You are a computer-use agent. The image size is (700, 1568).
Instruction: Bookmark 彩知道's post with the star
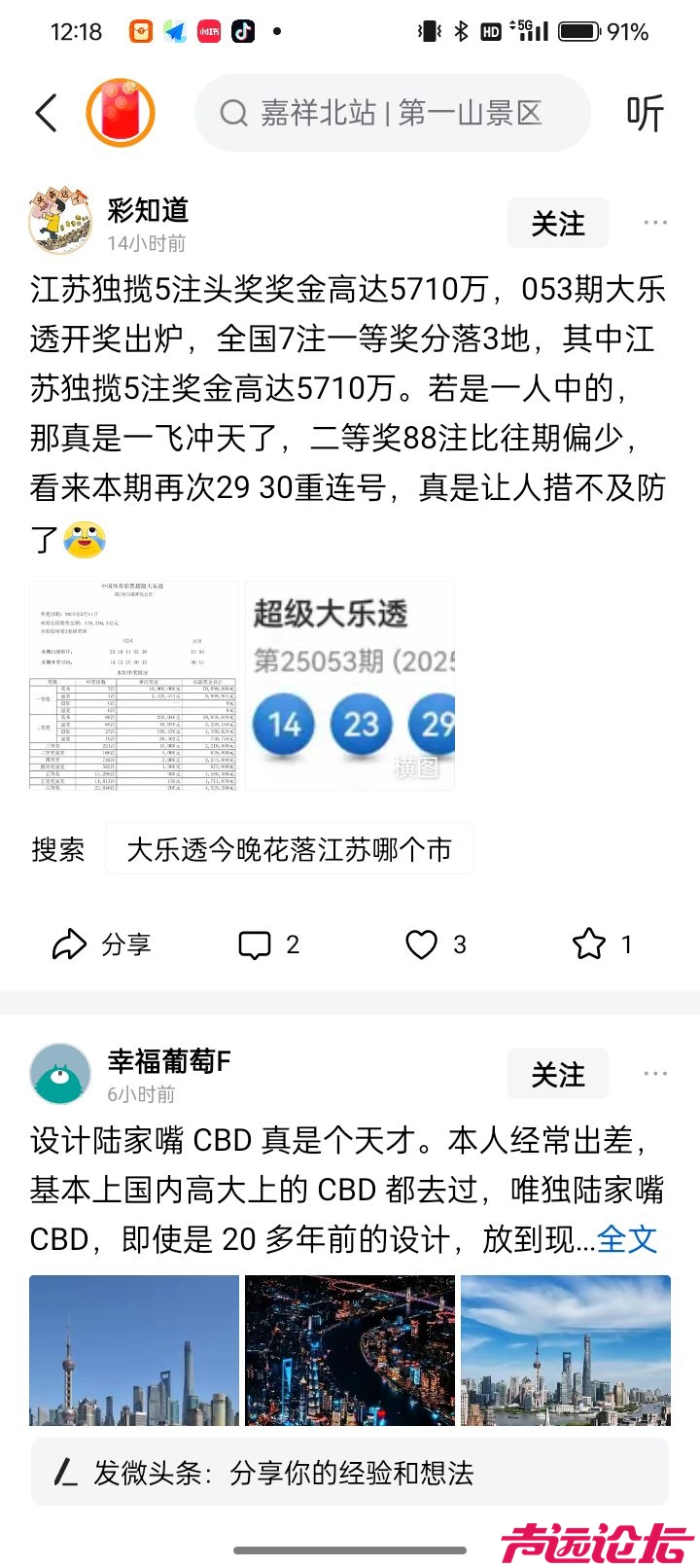[601, 944]
